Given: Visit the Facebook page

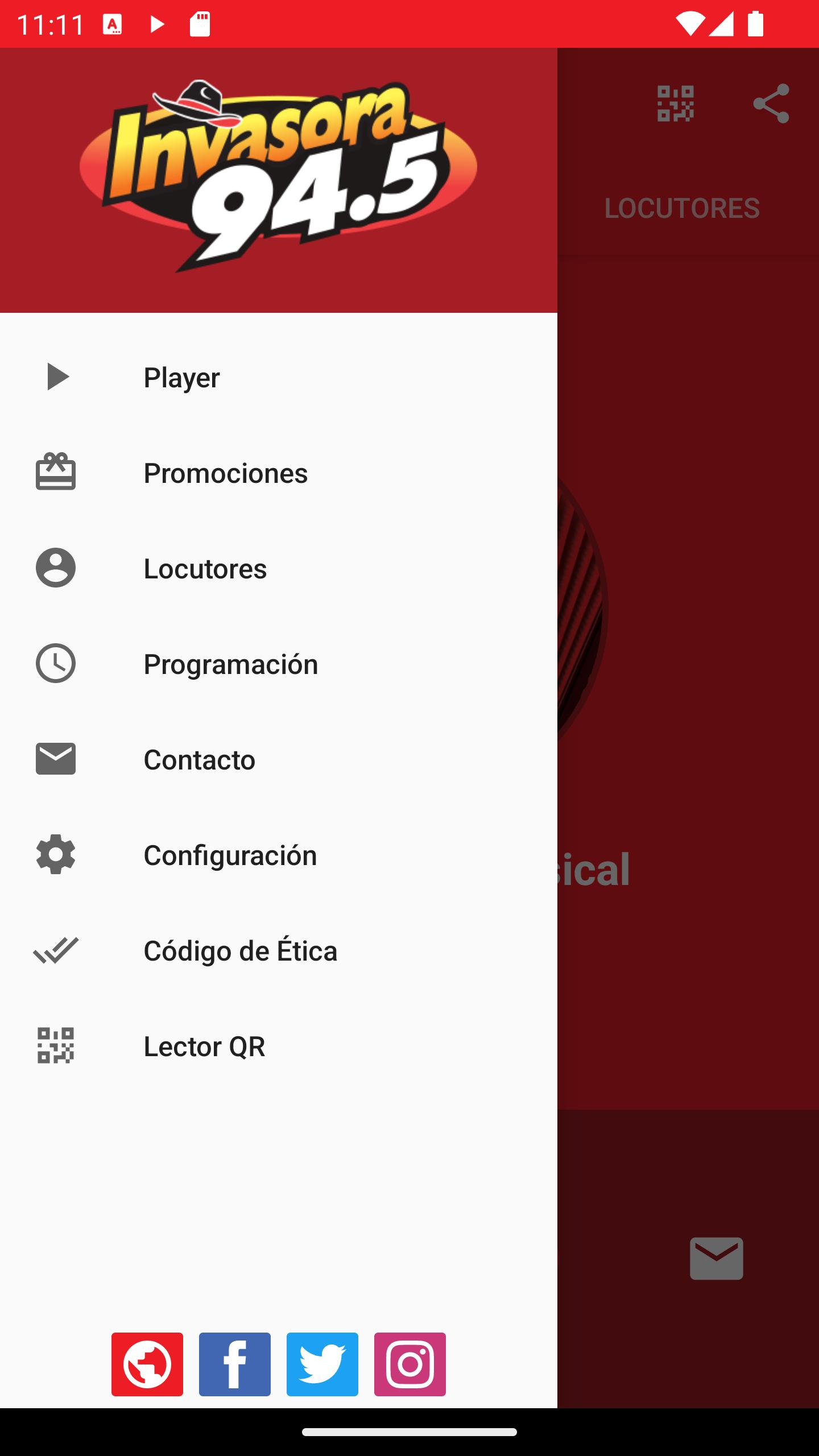Looking at the screenshot, I should pyautogui.click(x=235, y=1364).
